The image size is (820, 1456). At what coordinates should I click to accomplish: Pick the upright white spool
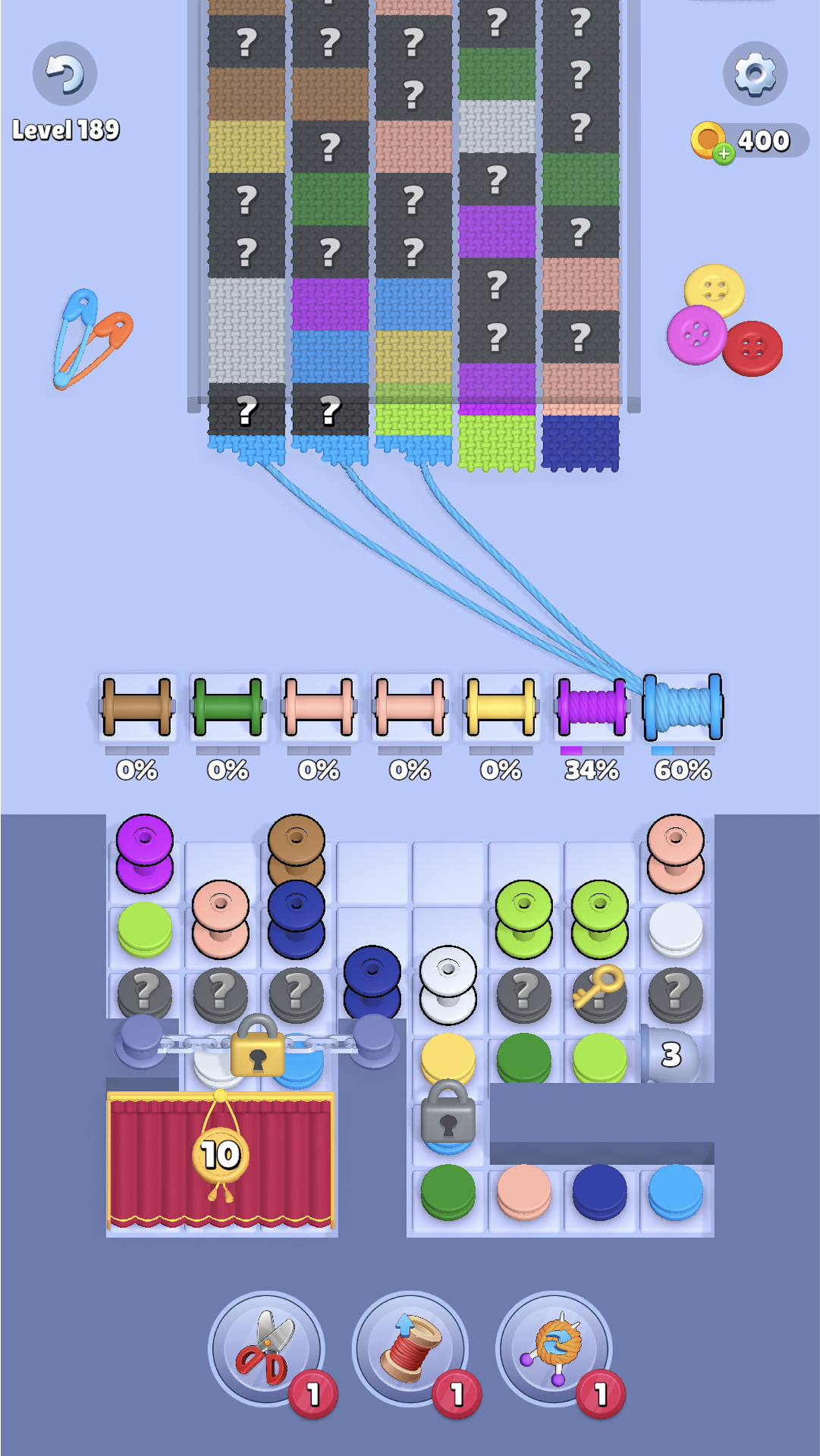click(x=448, y=983)
